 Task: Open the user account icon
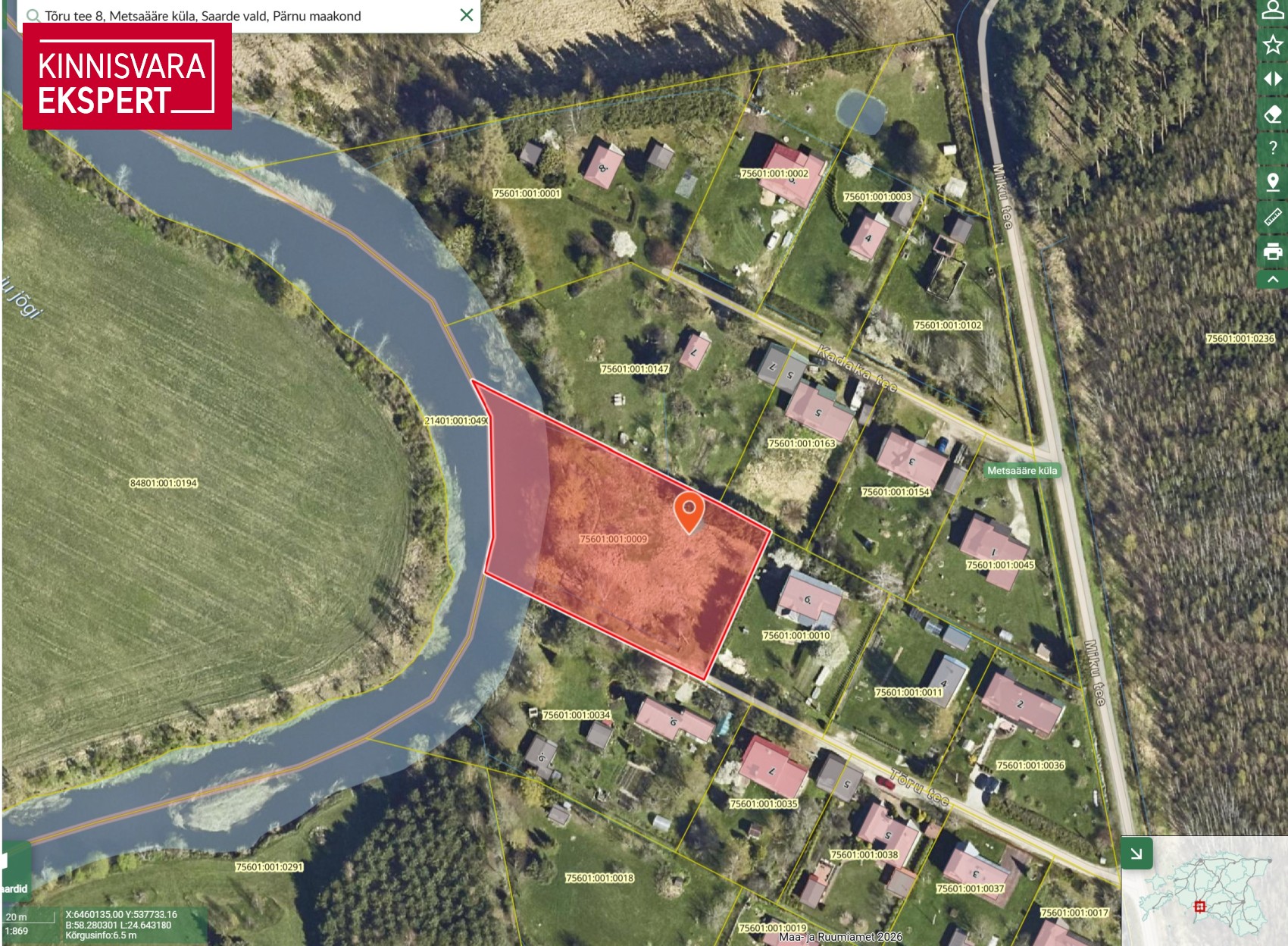[1273, 11]
